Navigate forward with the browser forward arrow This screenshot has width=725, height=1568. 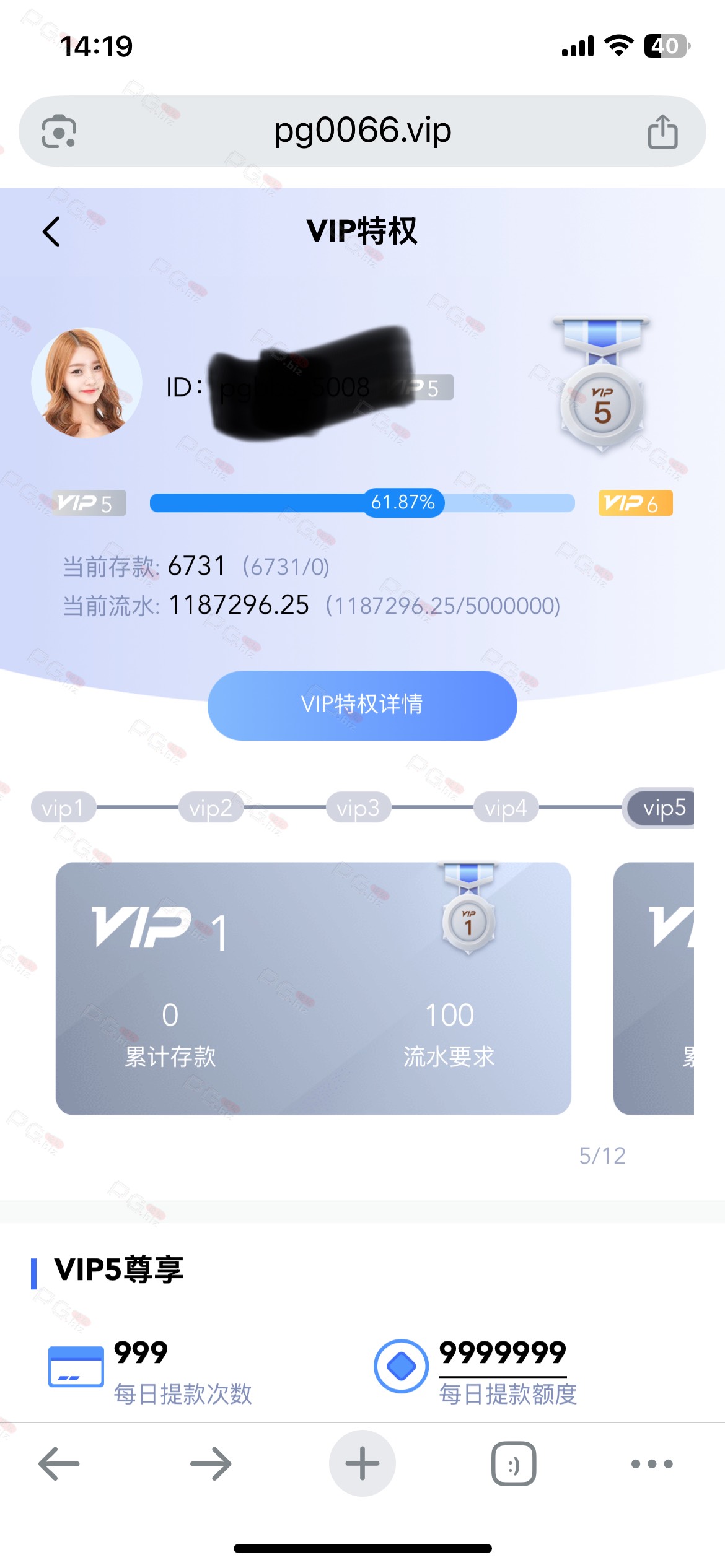click(x=211, y=1464)
